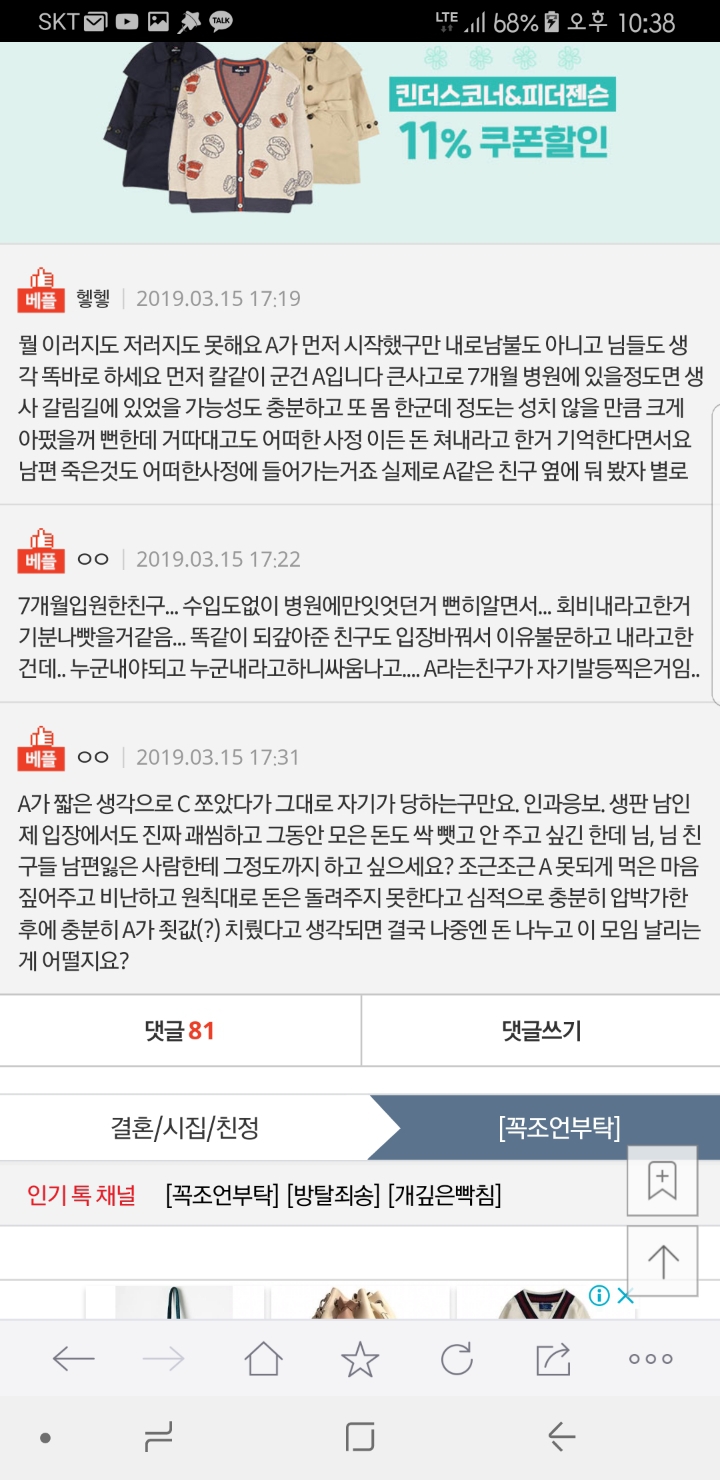Screen dimensions: 720x1480
Task: Open ad info icon
Action: pyautogui.click(x=599, y=1296)
